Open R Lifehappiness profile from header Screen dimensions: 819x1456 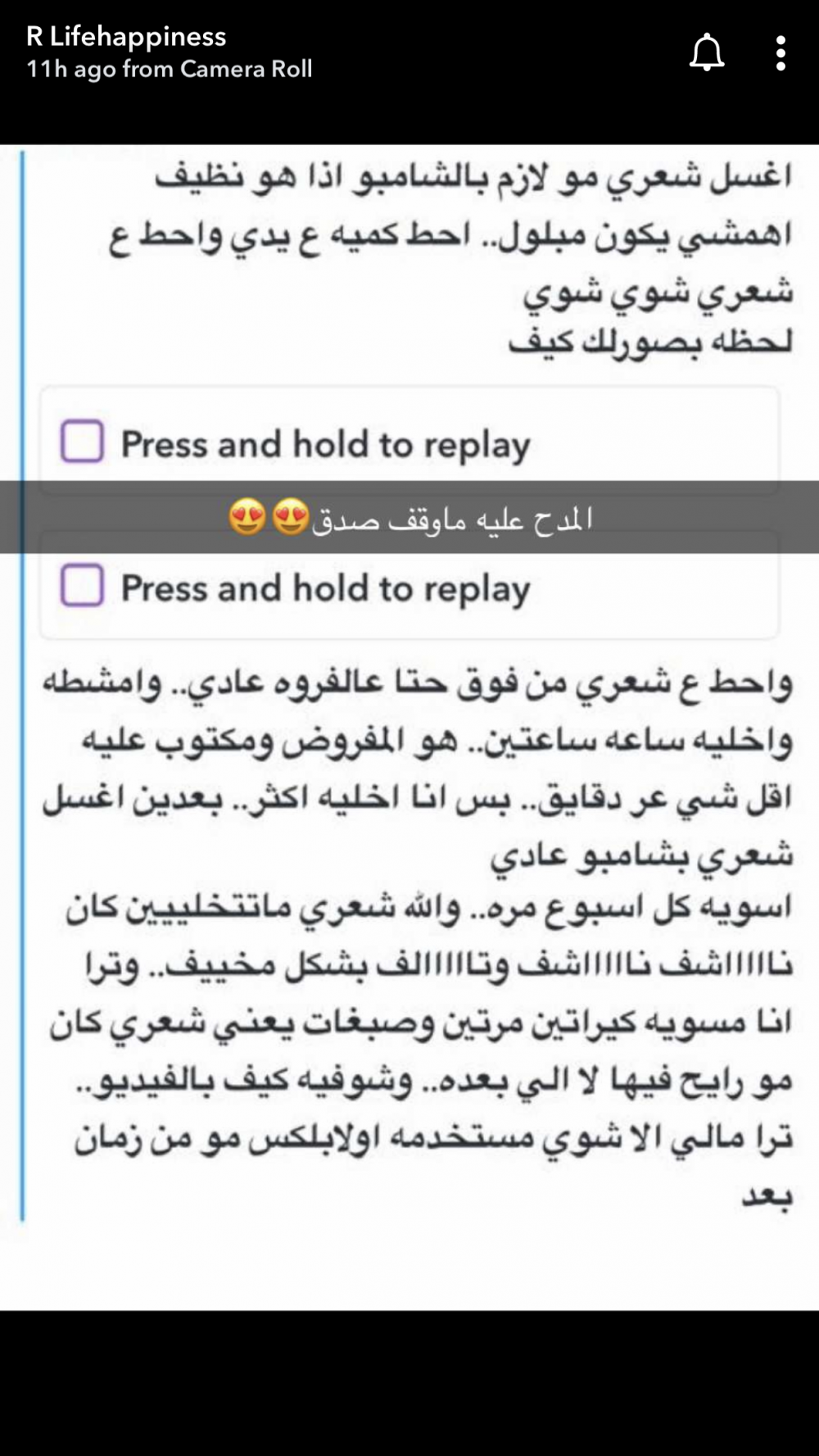pyautogui.click(x=126, y=37)
